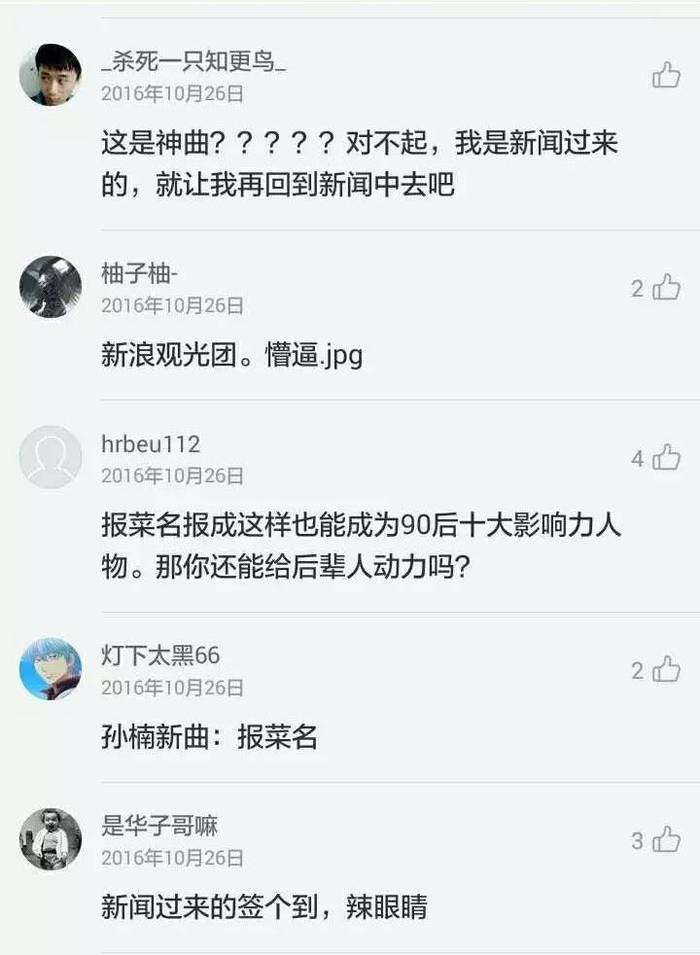Like the comment by _杀死一只知更鸟_
The width and height of the screenshot is (700, 955).
pyautogui.click(x=666, y=75)
